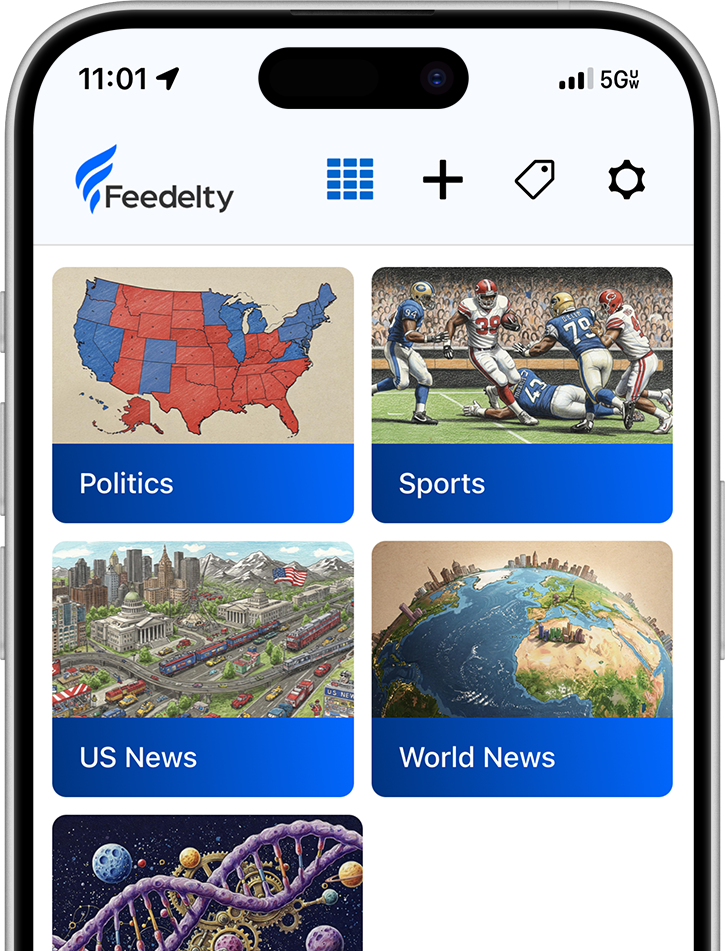Add a new feed with plus icon

click(x=442, y=180)
